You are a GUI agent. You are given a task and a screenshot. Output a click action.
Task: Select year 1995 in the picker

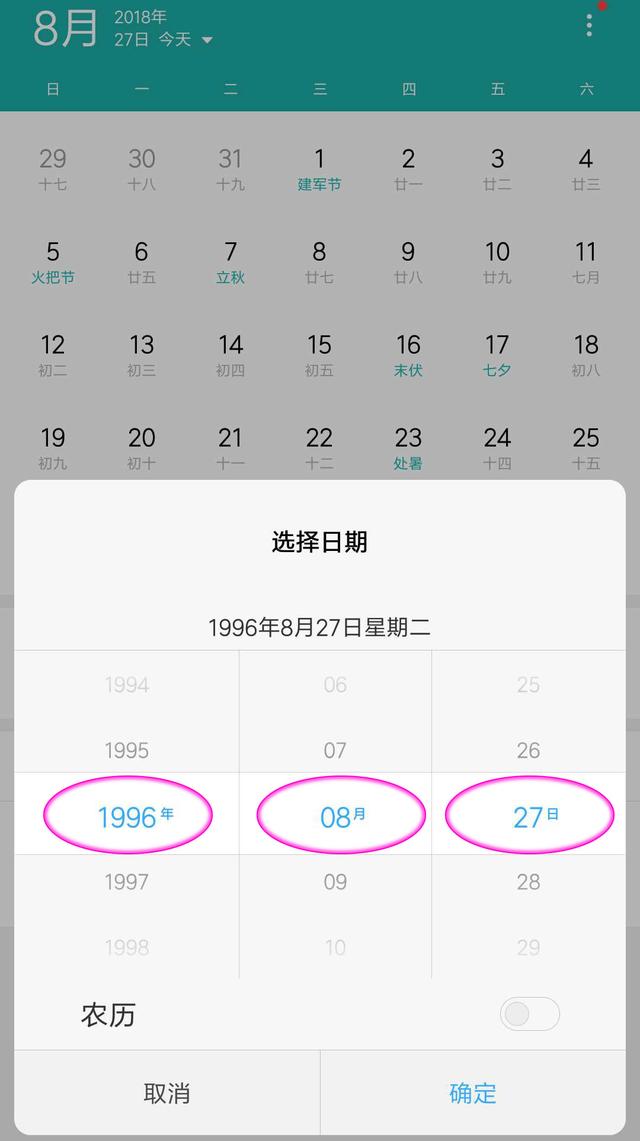(127, 750)
